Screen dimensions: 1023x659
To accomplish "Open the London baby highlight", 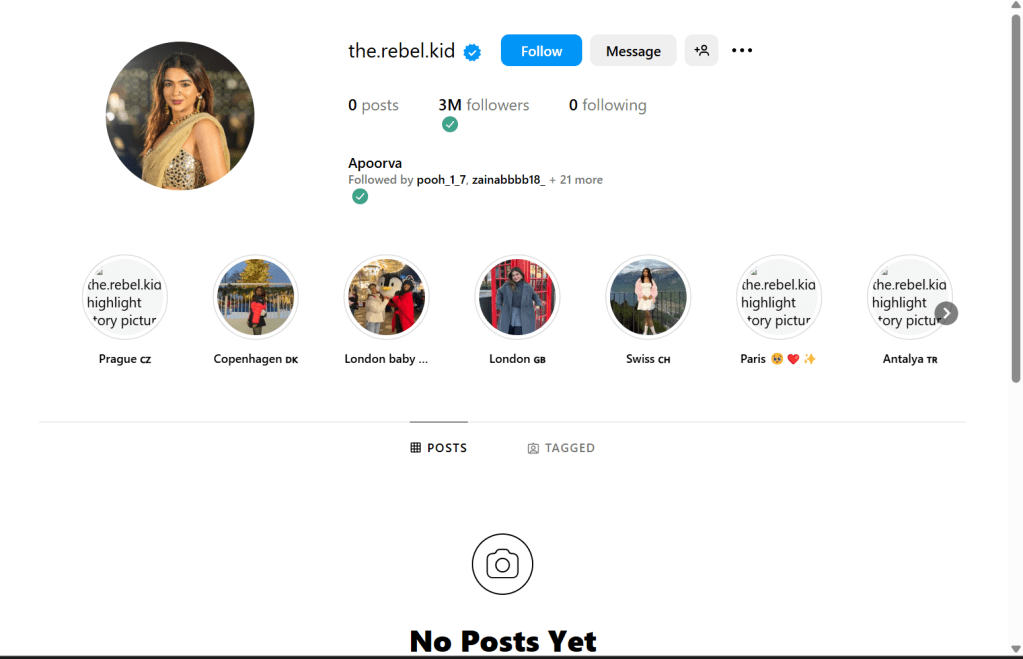I will click(x=386, y=297).
